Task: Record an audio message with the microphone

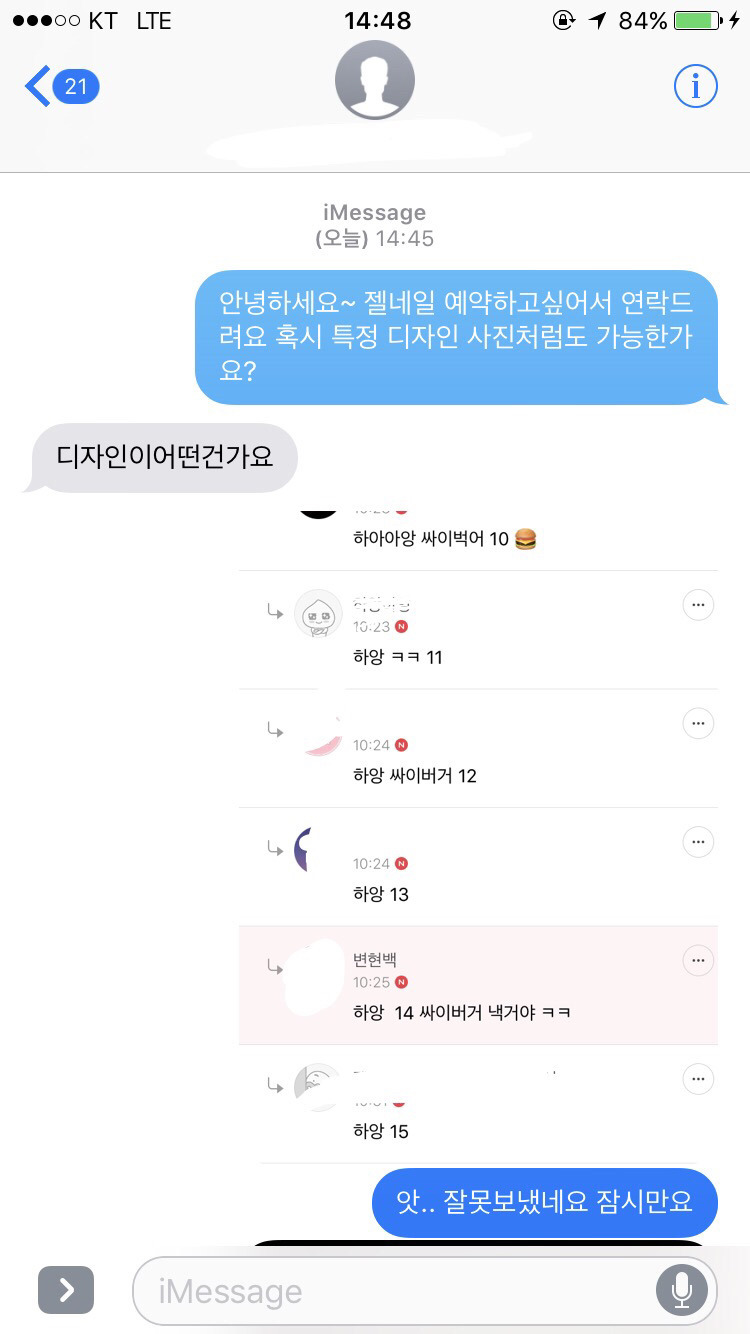Action: [x=682, y=1291]
